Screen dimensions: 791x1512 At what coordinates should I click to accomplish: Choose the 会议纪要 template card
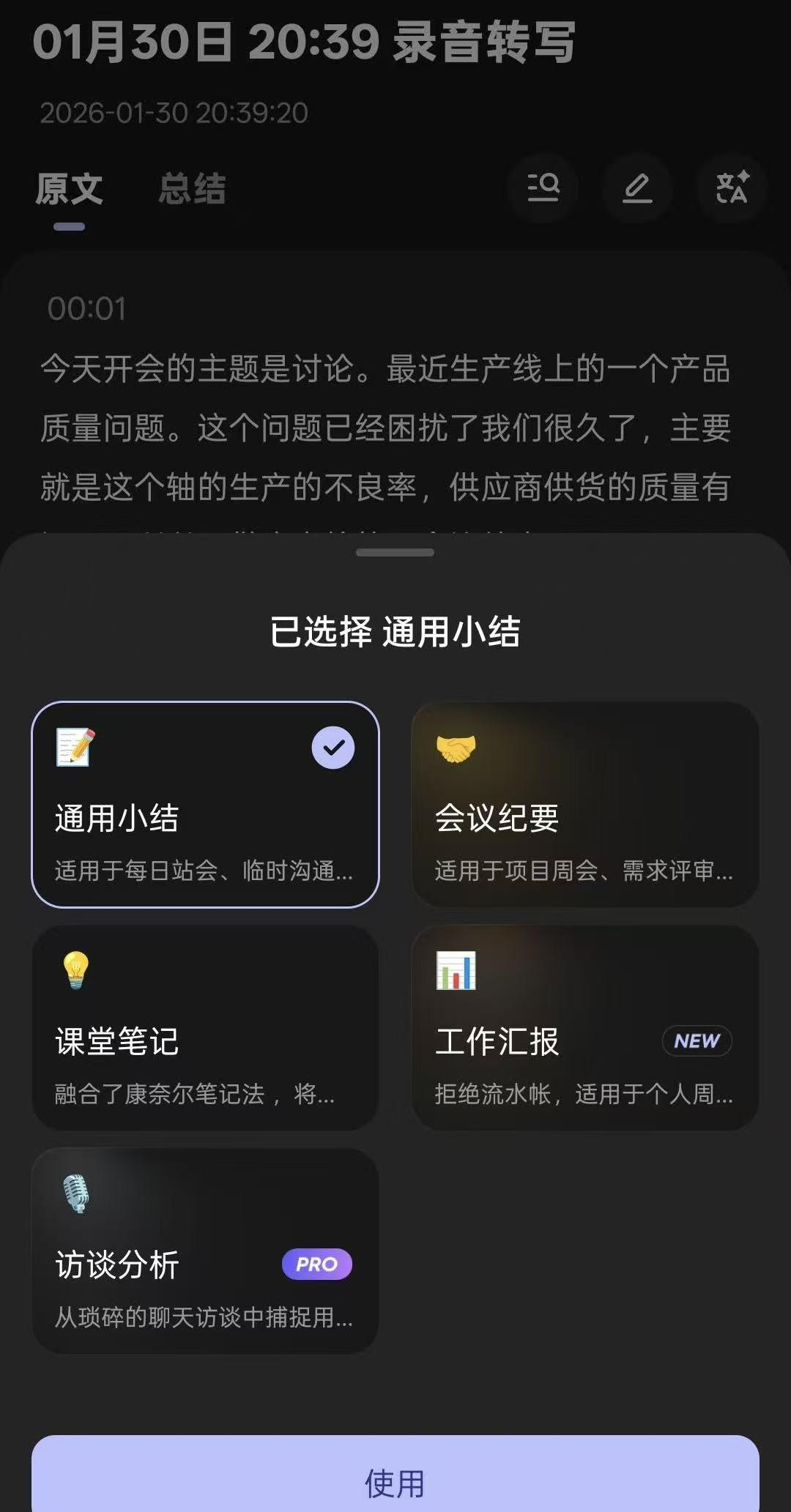tap(584, 804)
